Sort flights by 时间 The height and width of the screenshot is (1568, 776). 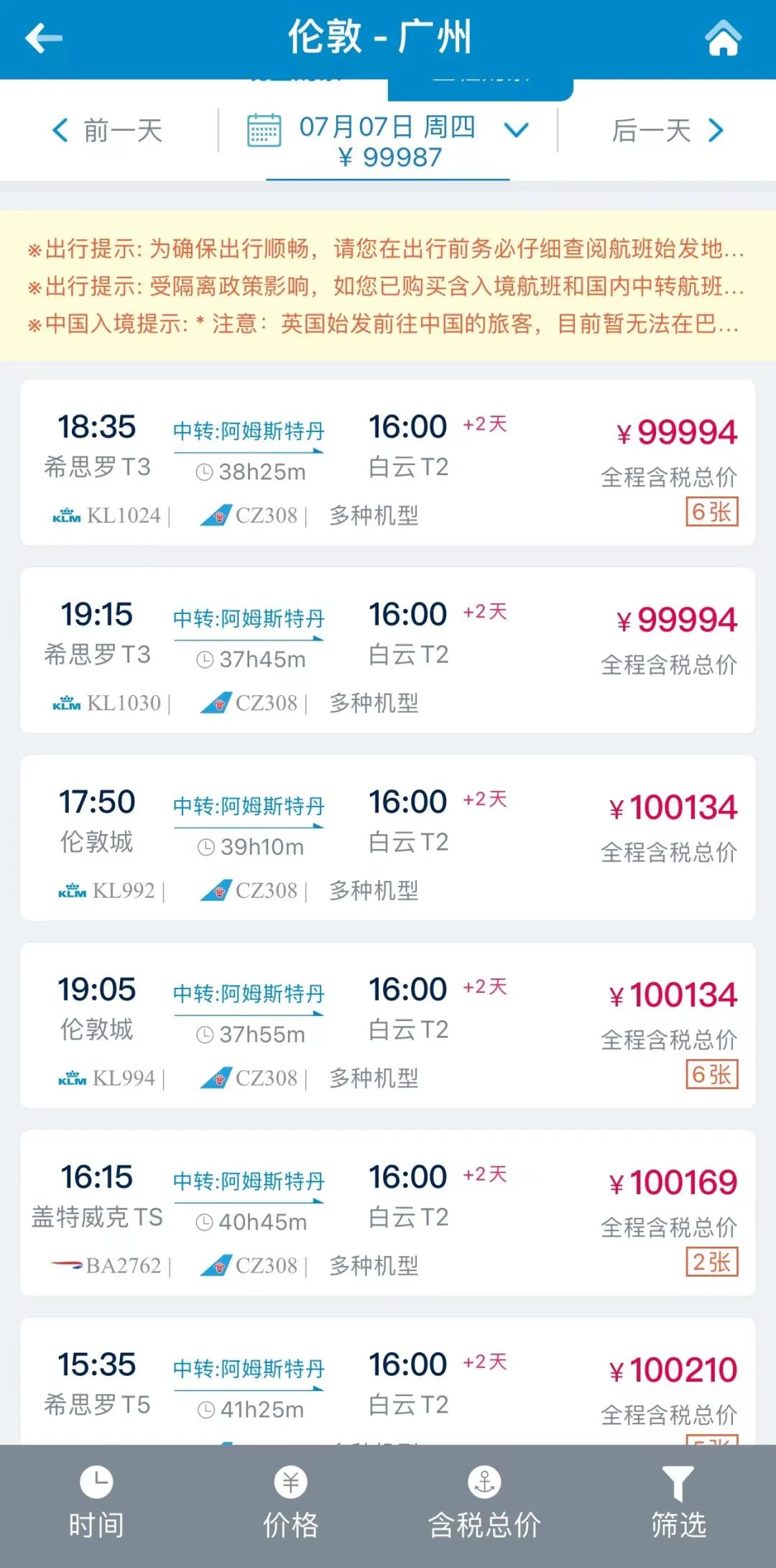96,1505
